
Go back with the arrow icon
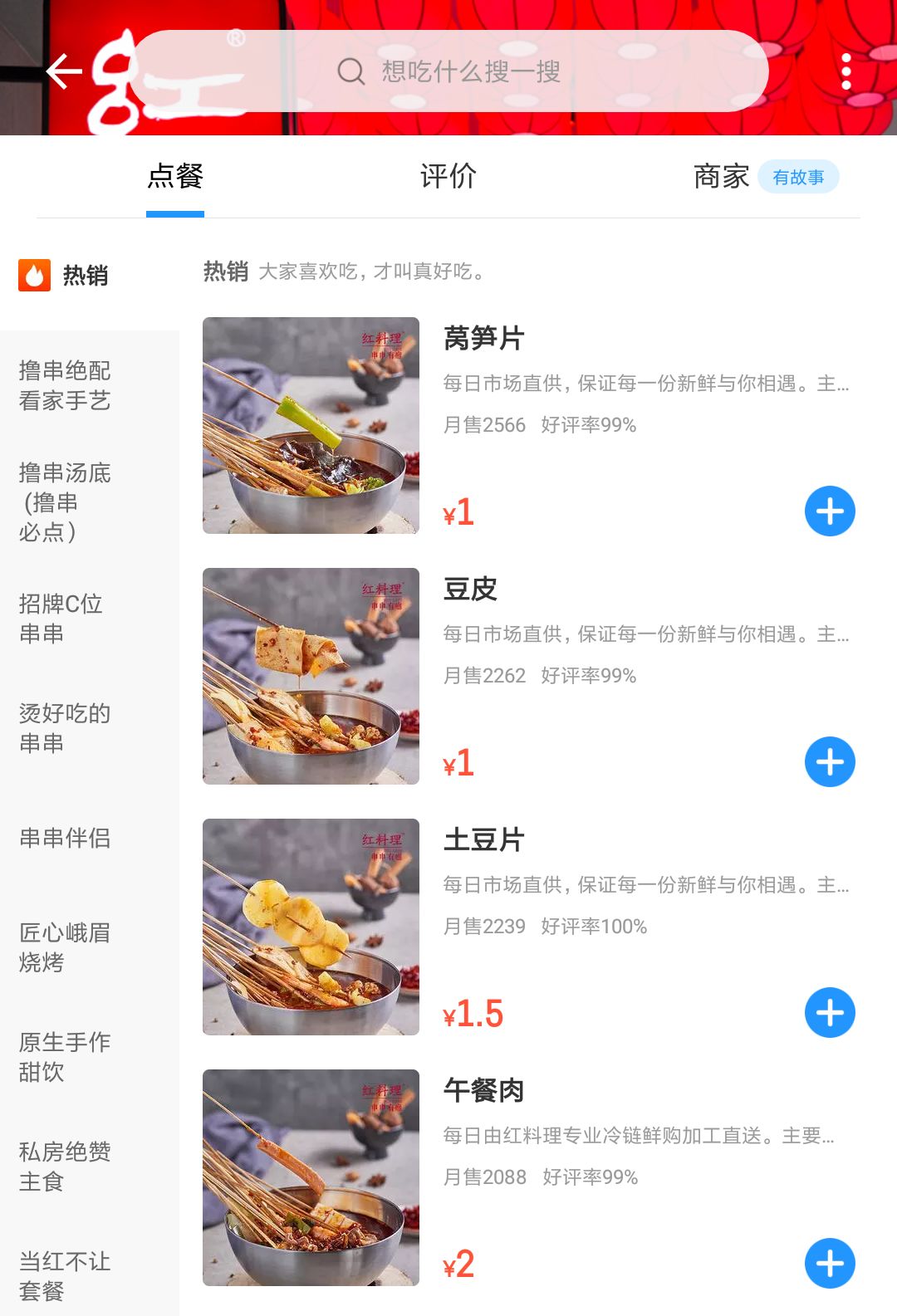click(63, 71)
